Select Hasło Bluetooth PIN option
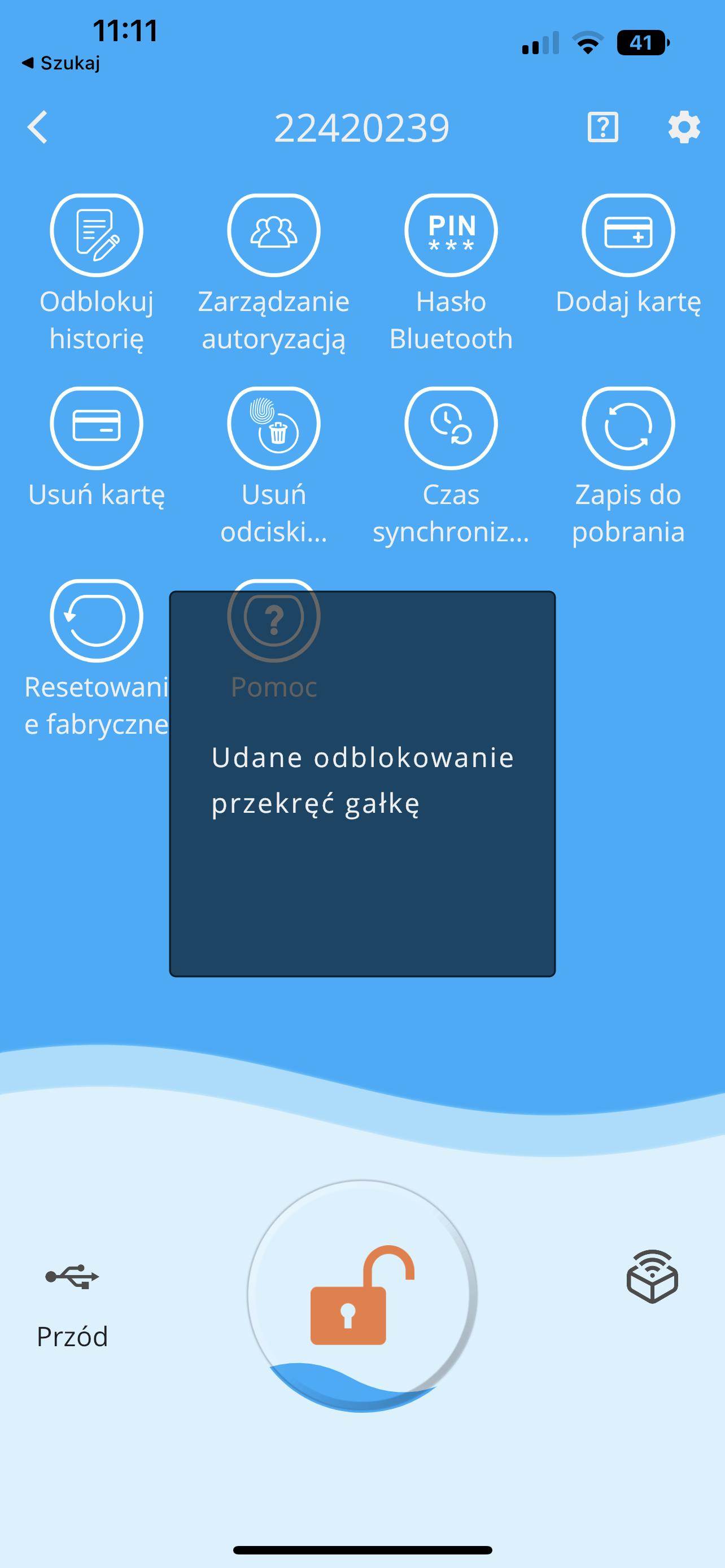Viewport: 725px width, 1568px height. [x=451, y=235]
